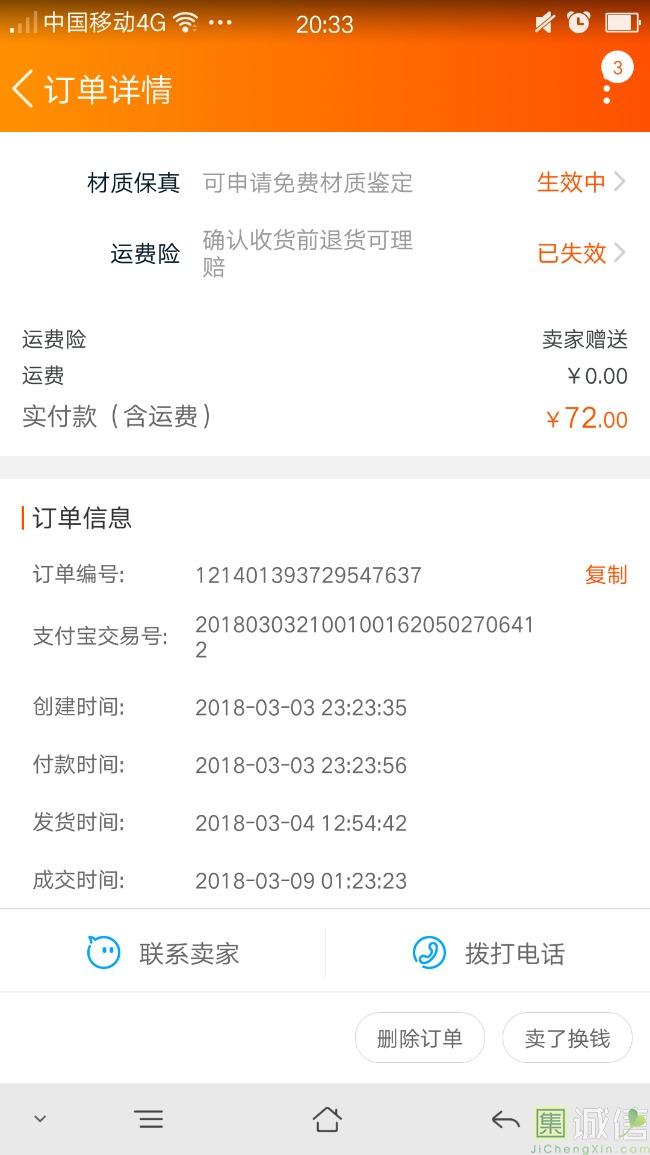This screenshot has width=650, height=1155.
Task: Tap the 删除订单 button
Action: click(x=419, y=1038)
